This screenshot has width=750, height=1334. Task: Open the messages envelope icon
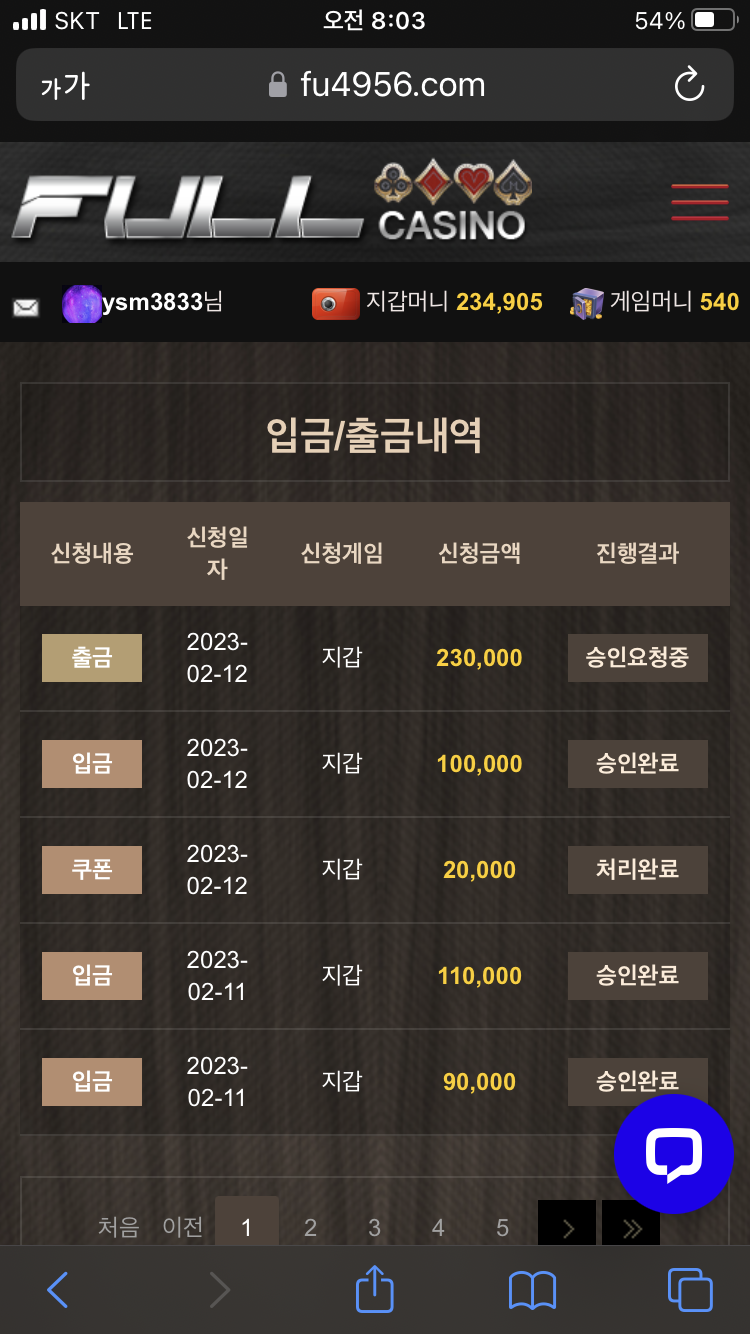pos(26,305)
